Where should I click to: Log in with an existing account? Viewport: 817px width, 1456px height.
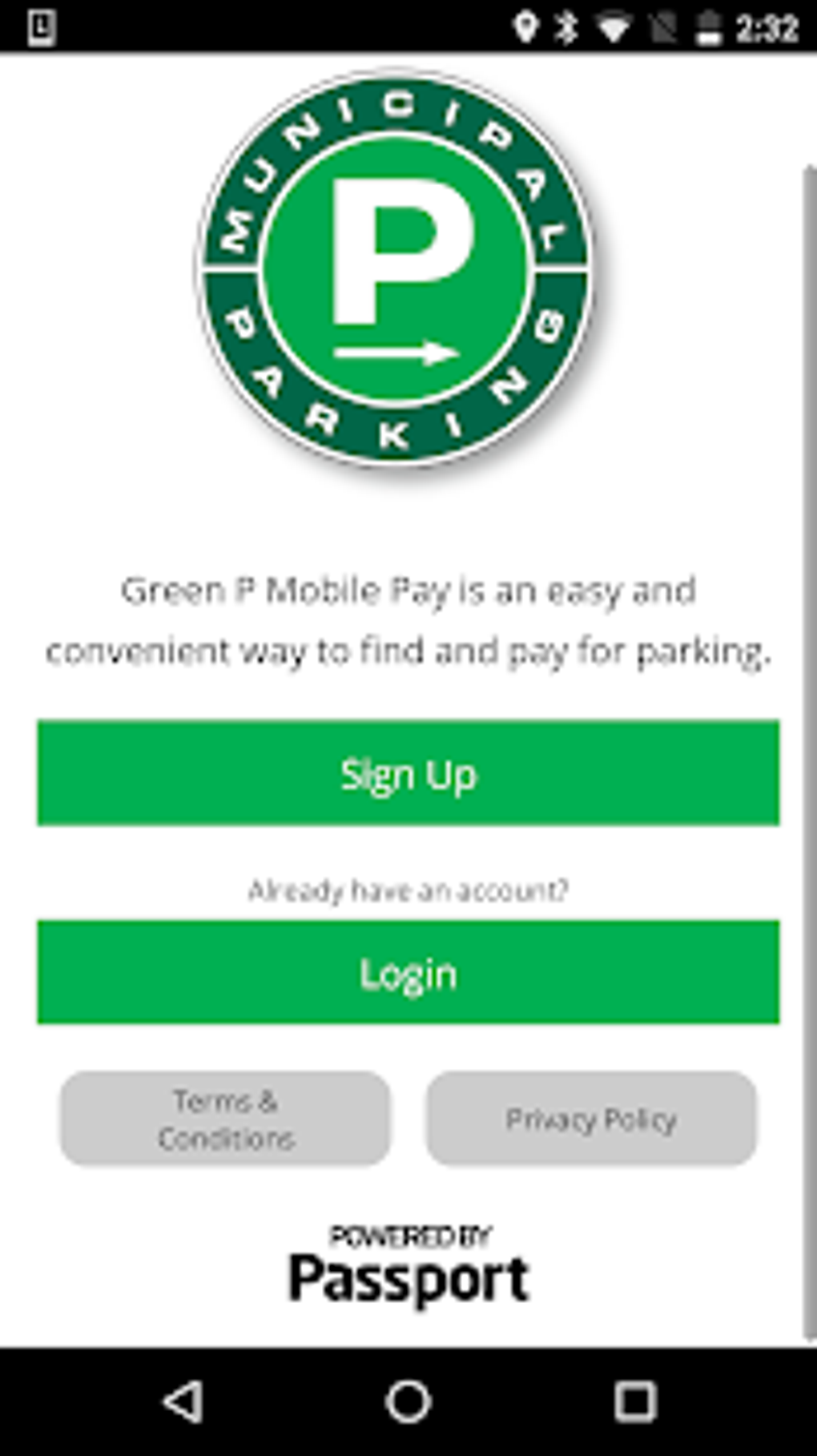(408, 972)
